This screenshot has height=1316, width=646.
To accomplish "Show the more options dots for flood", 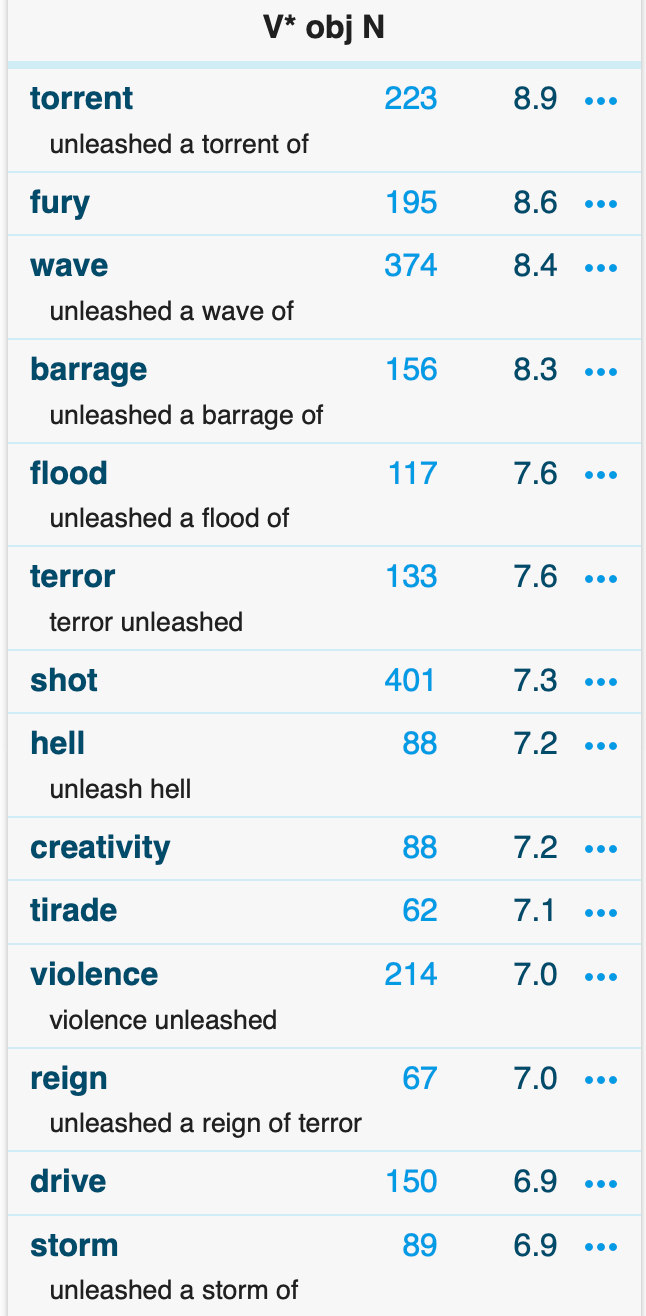I will coord(601,475).
